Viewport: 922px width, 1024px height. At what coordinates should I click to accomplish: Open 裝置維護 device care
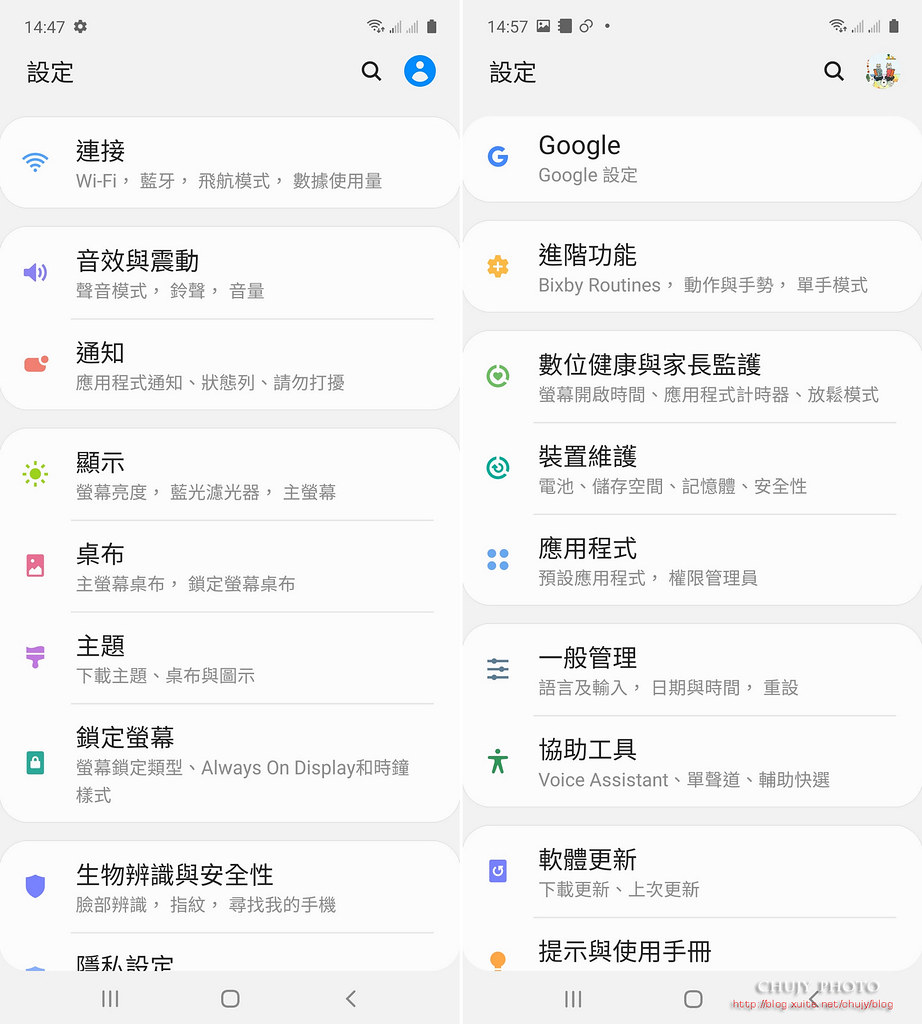tap(690, 469)
